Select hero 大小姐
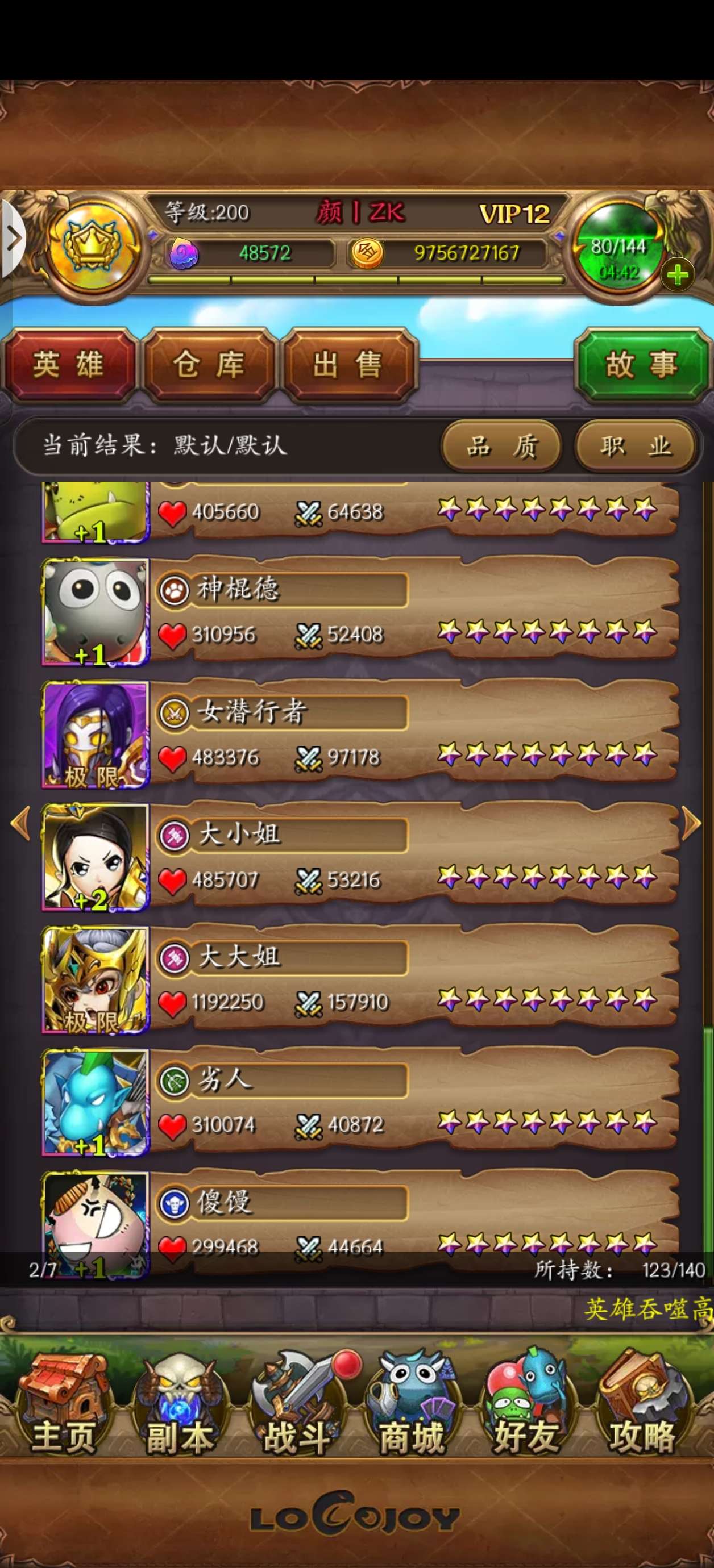 [x=359, y=857]
